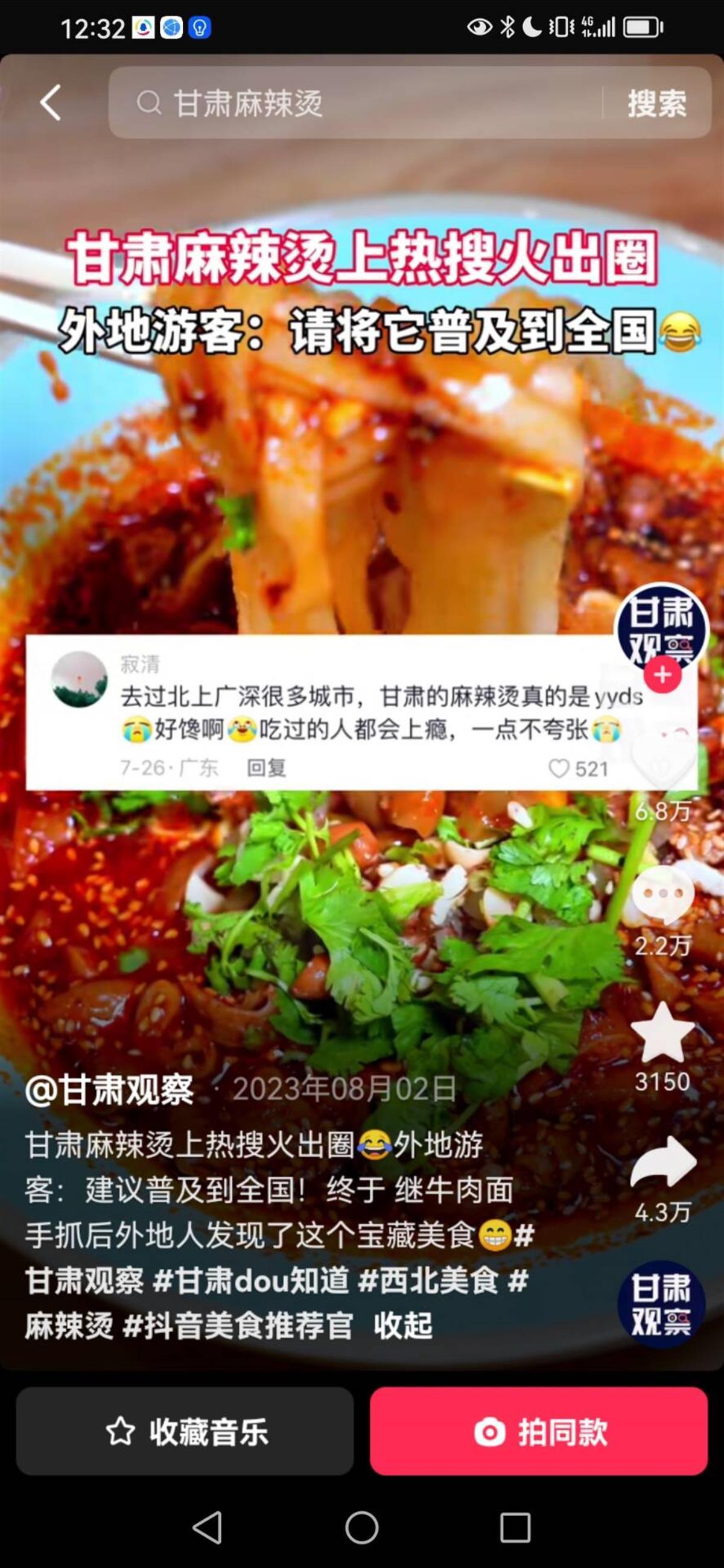Share the video using the arrow icon
This screenshot has height=1568, width=724.
coord(662,1163)
